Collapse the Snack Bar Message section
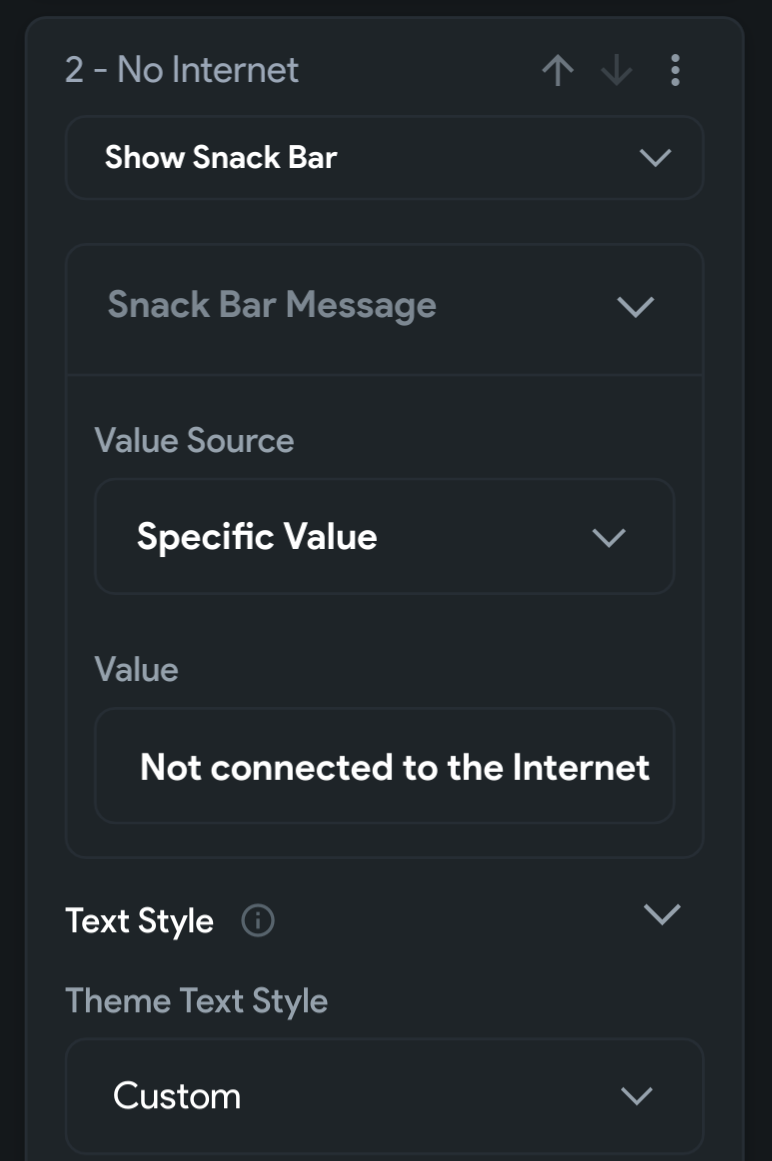The image size is (772, 1161). pos(635,306)
